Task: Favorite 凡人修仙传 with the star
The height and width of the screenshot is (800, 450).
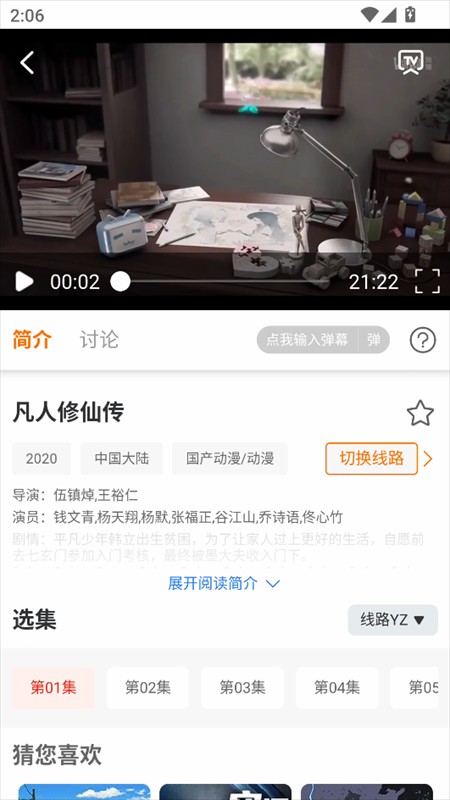Action: point(420,413)
